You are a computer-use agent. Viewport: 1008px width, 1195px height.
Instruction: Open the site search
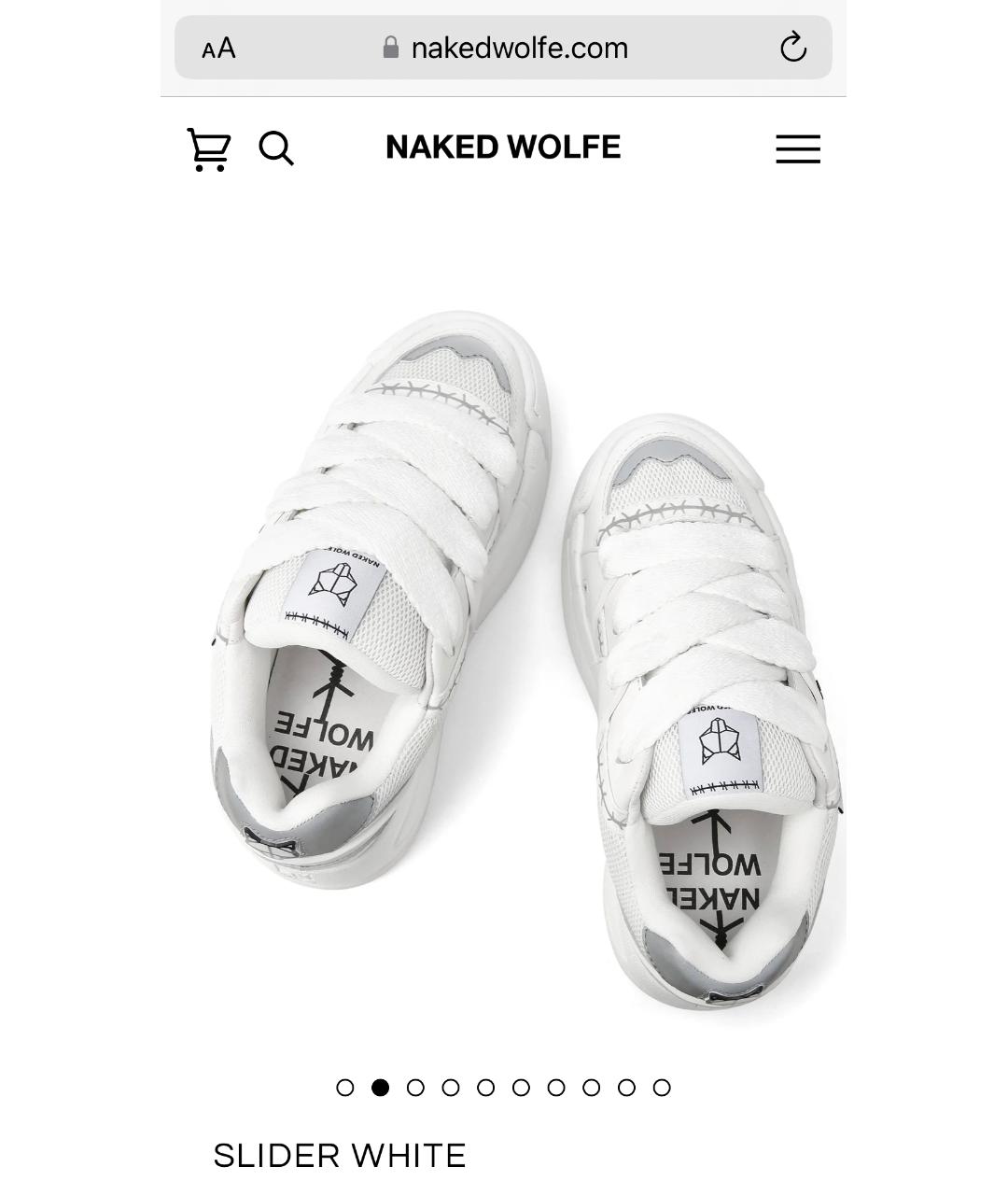[275, 148]
